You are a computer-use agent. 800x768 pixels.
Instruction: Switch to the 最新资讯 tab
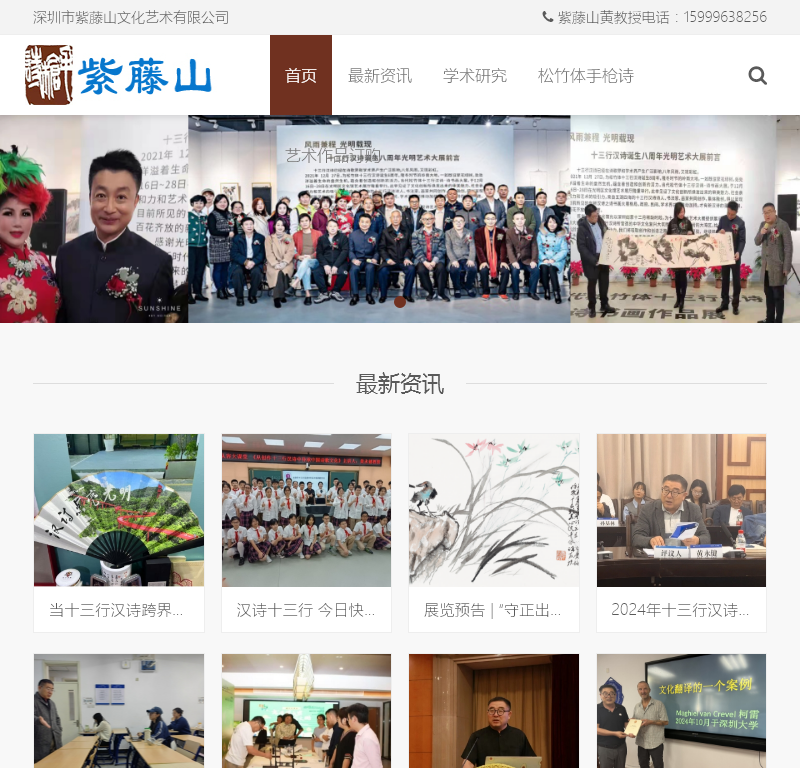point(380,75)
